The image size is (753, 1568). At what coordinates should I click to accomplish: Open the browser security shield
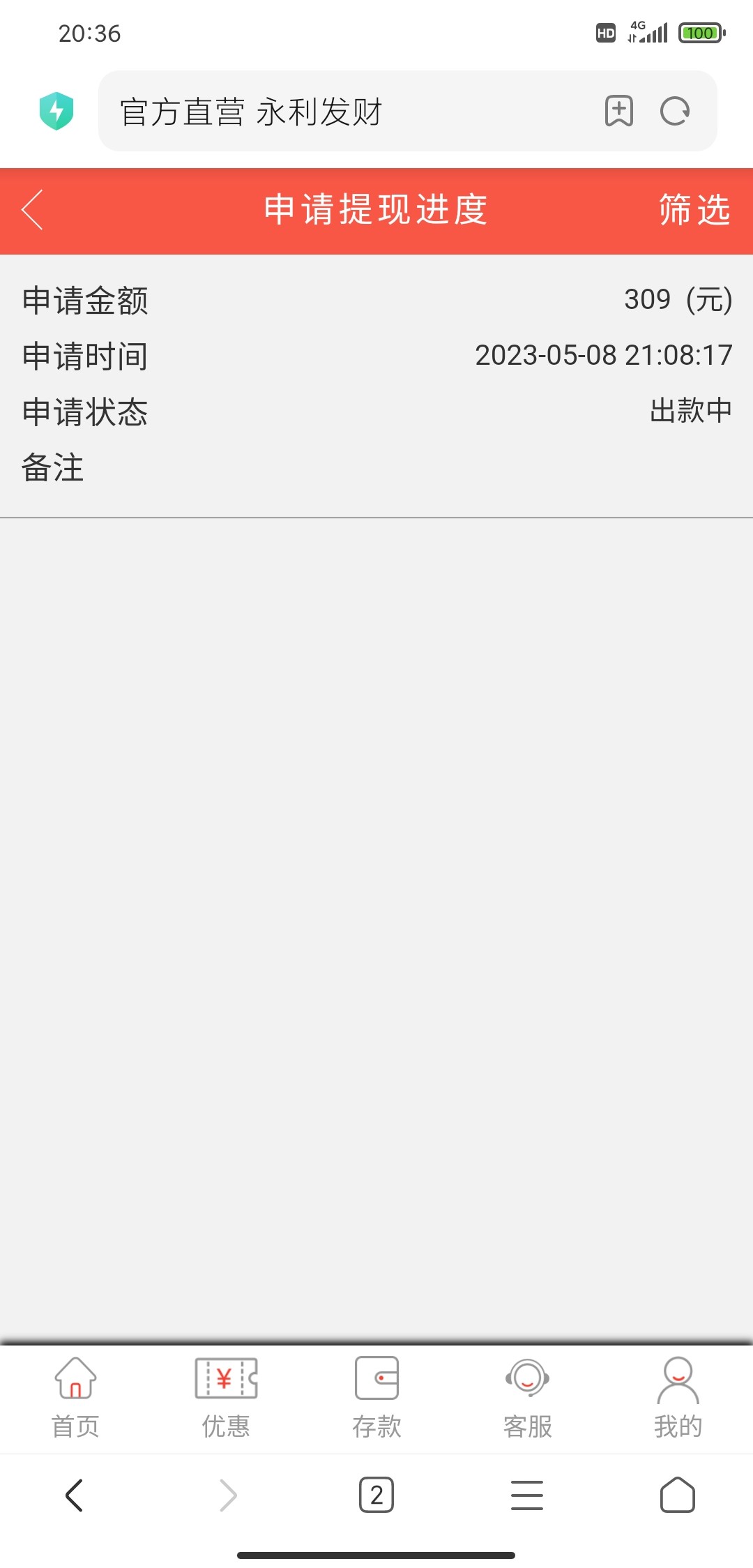[x=56, y=111]
